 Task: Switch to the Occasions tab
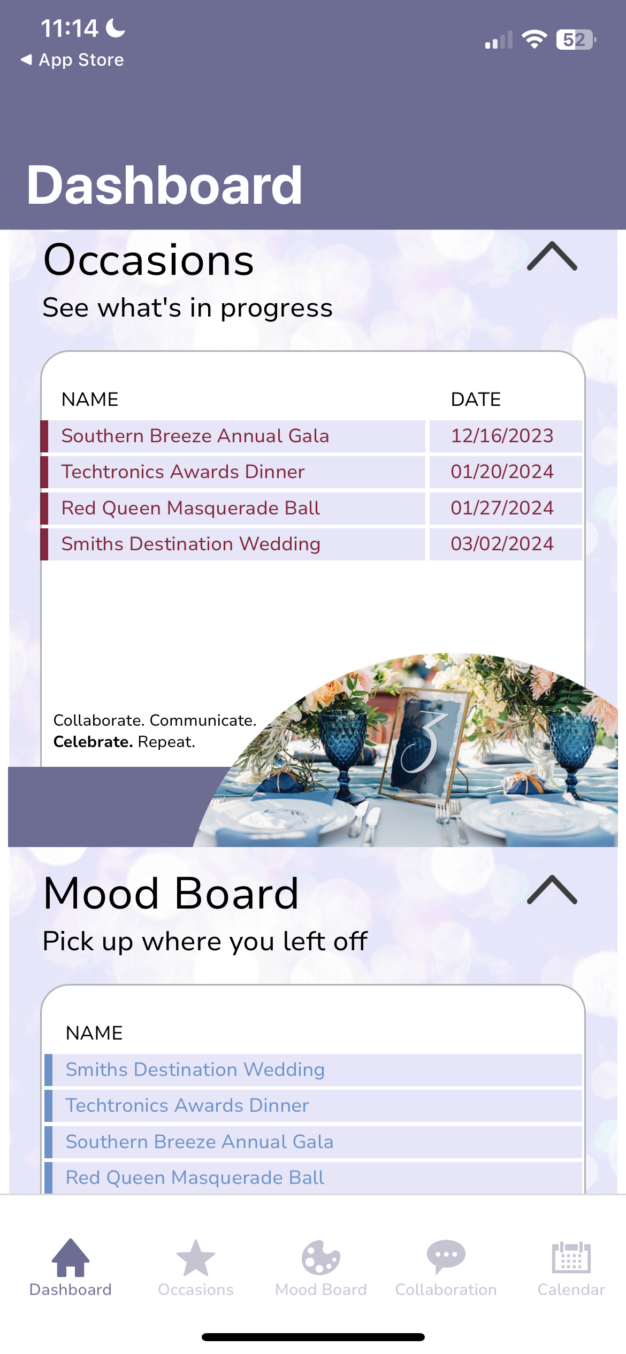(196, 1268)
